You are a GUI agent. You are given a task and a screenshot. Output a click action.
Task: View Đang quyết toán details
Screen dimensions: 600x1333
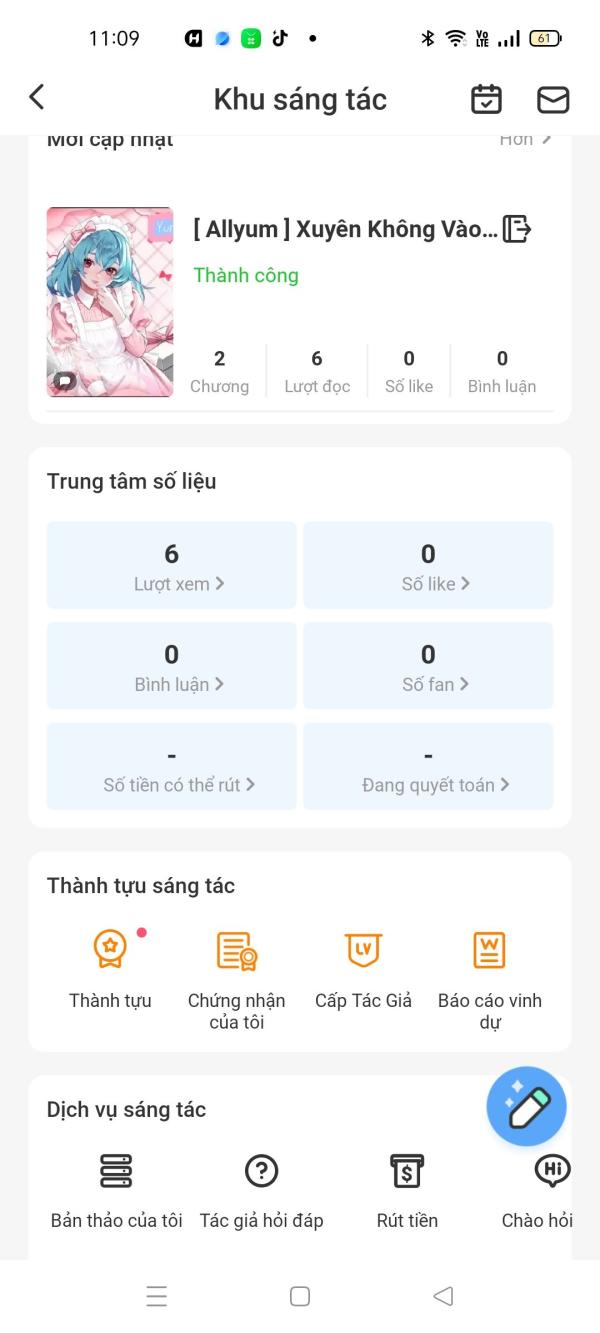[428, 766]
